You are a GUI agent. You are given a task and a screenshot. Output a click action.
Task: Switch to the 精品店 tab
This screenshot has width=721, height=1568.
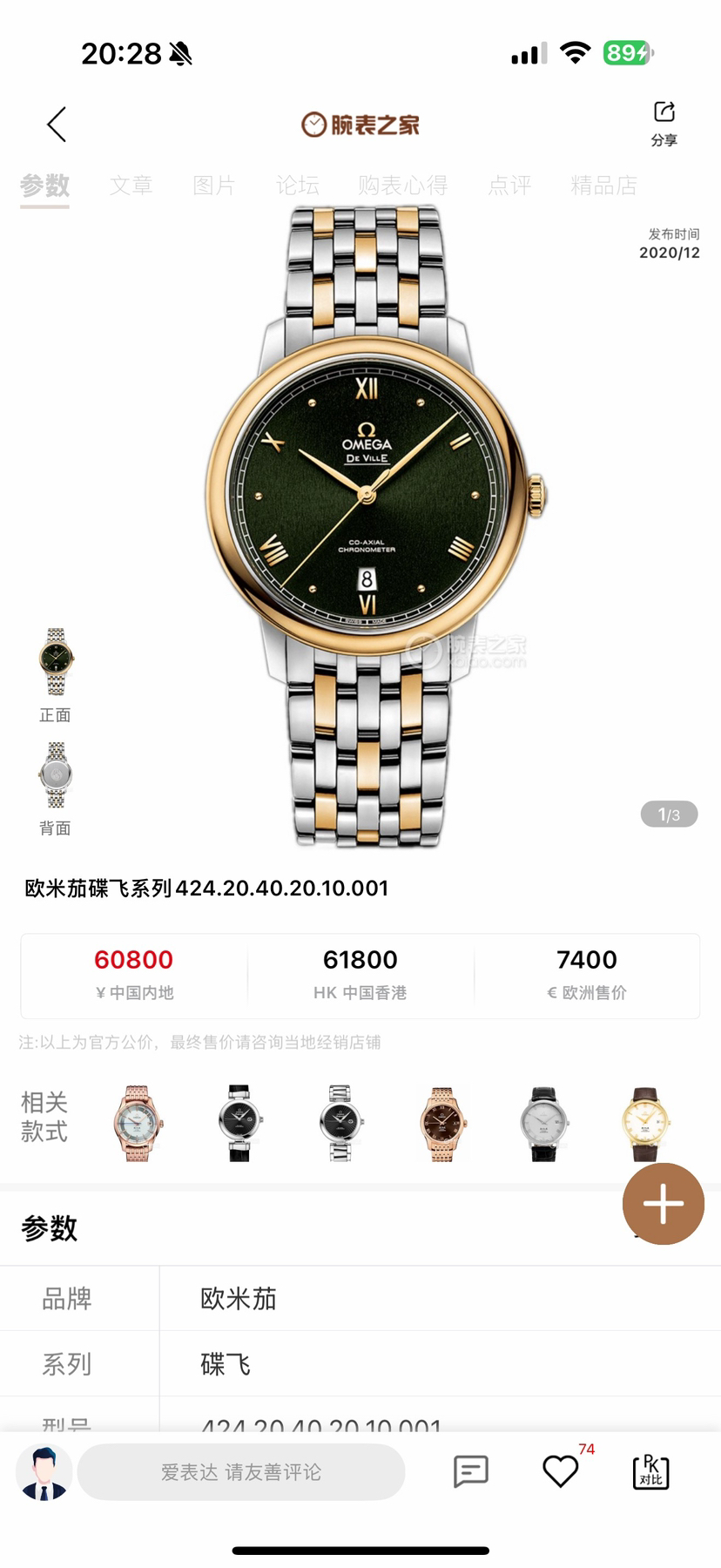603,185
